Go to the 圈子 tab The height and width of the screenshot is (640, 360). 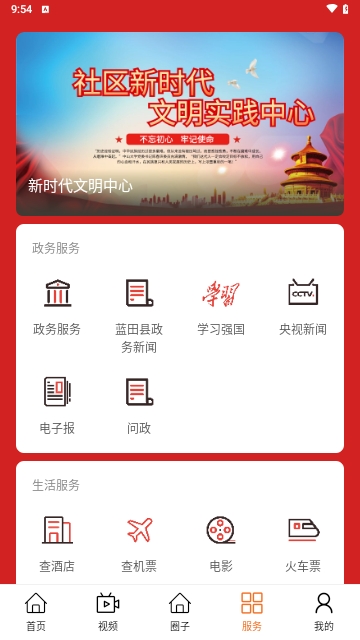click(x=180, y=612)
